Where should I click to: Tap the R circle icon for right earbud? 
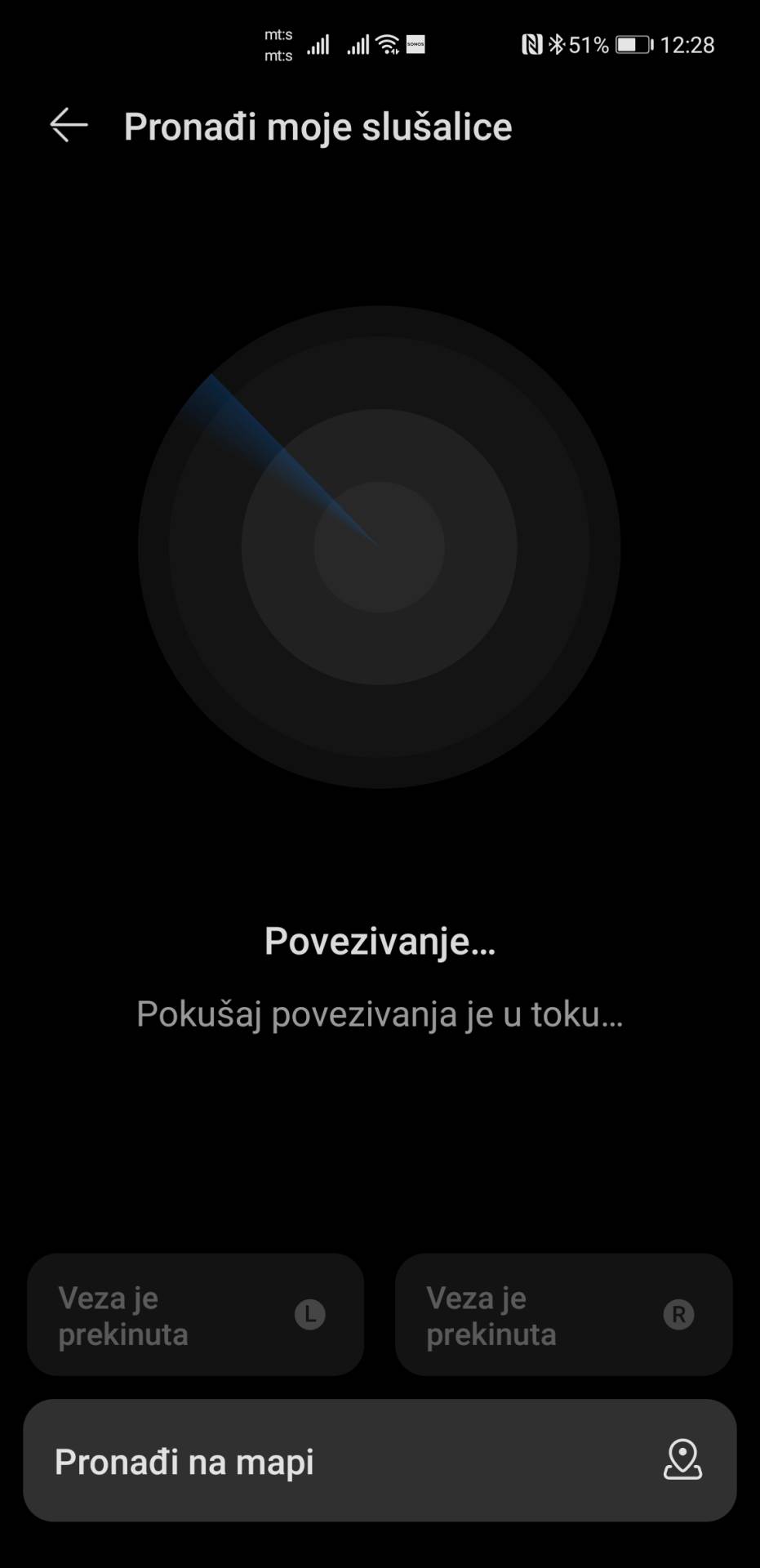click(x=677, y=1315)
